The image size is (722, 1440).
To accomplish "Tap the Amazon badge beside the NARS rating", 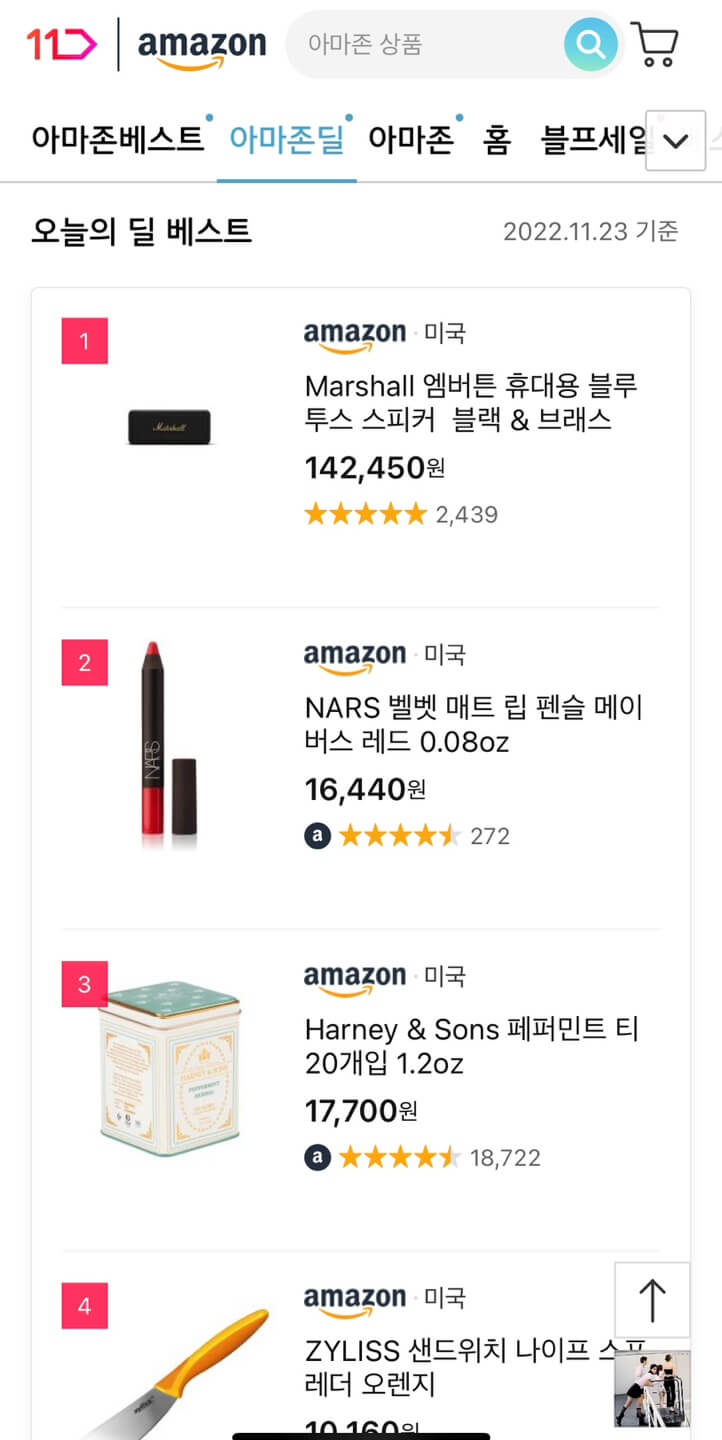I will point(318,836).
